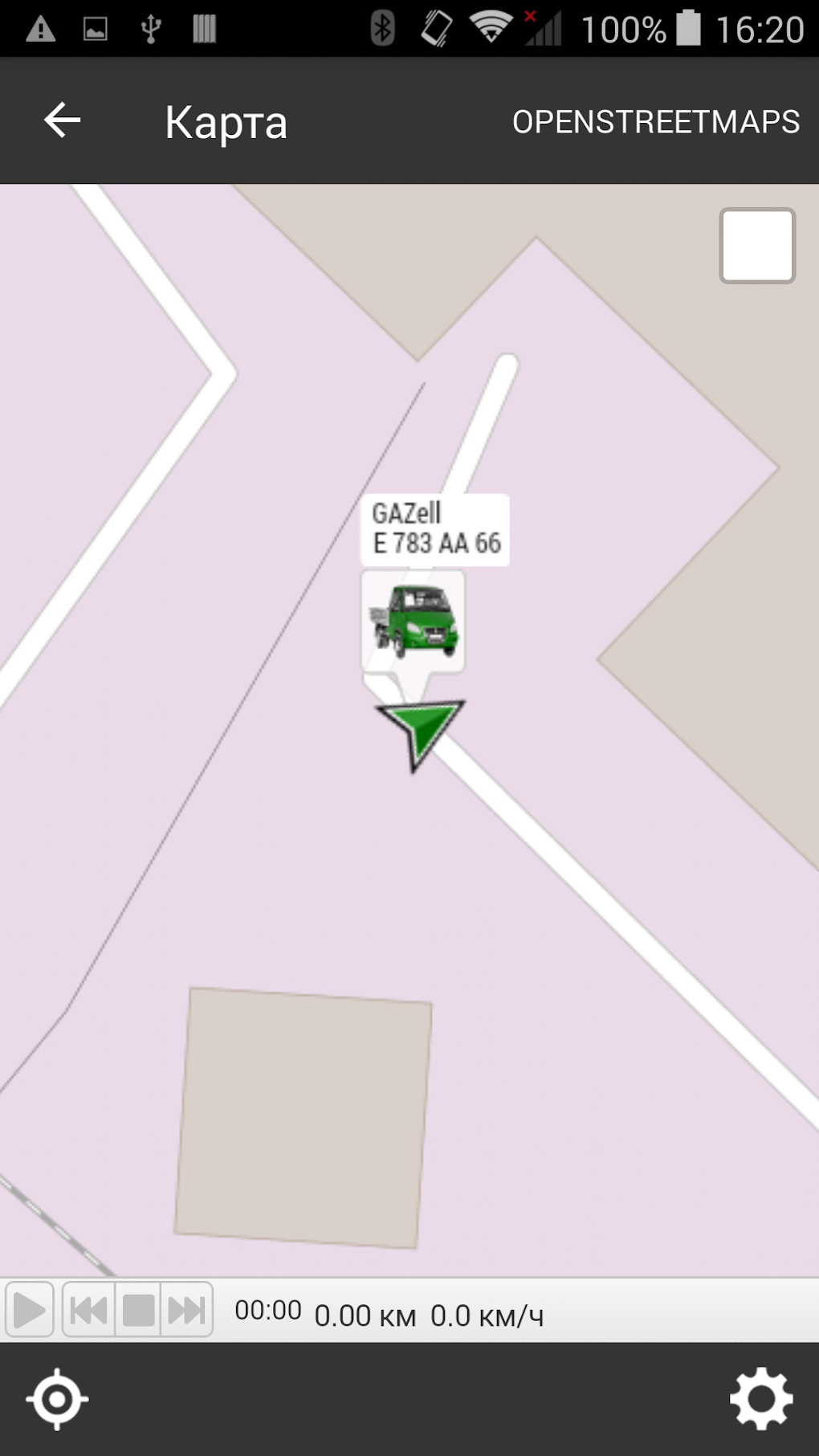Open the OPENSTREETMAPS map source selector
The height and width of the screenshot is (1456, 819).
[x=656, y=122]
